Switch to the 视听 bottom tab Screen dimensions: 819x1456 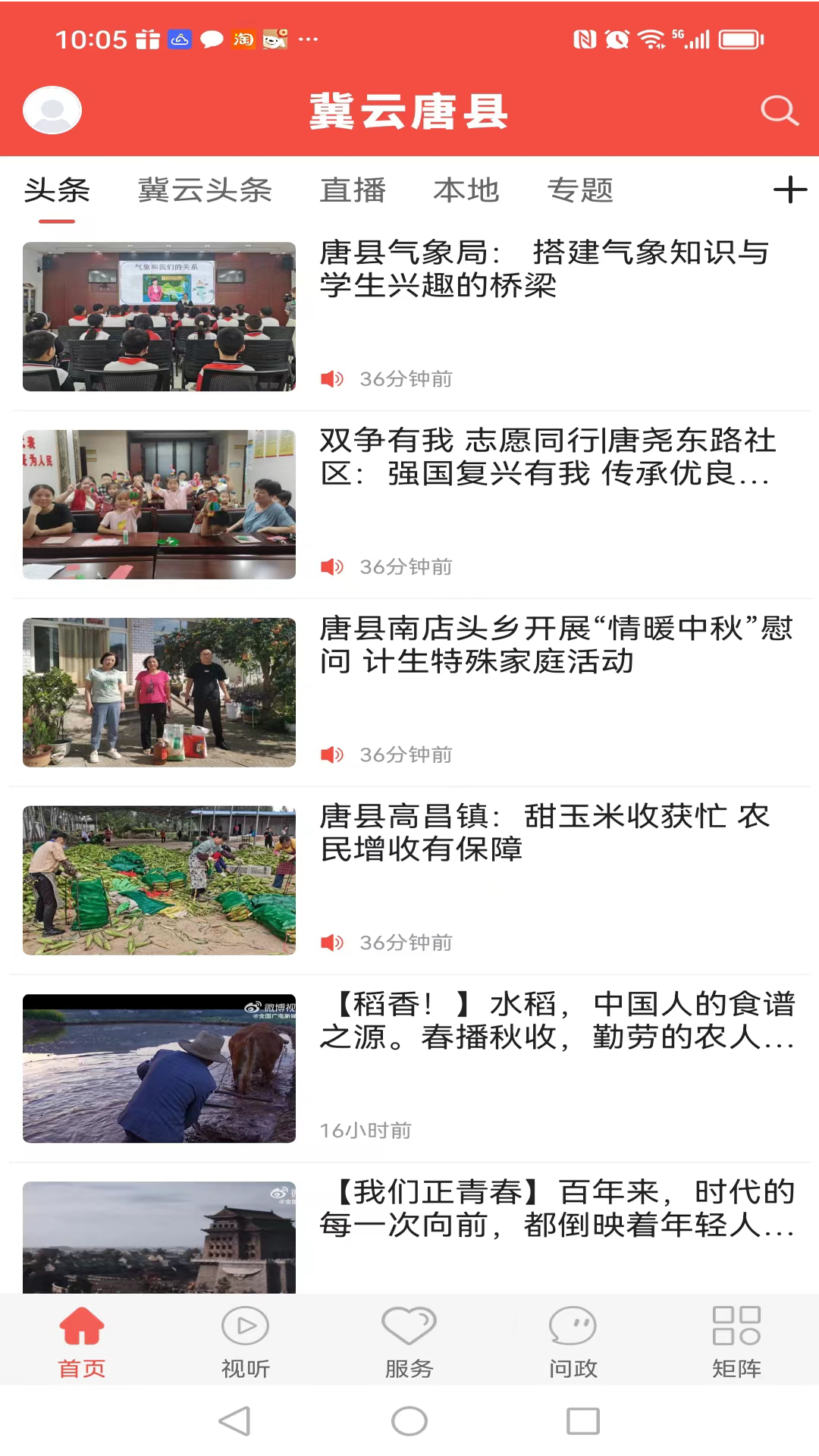coord(245,1341)
